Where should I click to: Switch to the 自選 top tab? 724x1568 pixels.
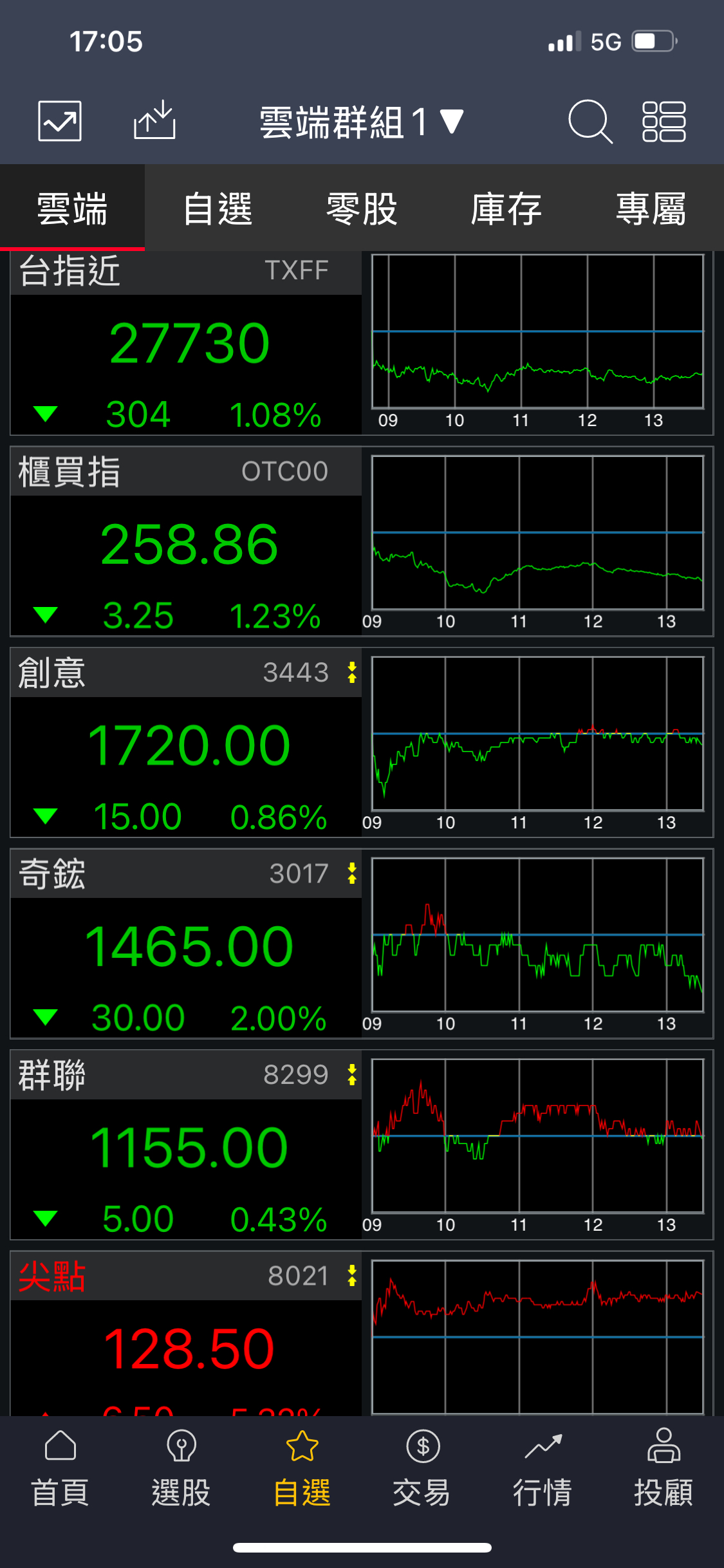(x=218, y=209)
